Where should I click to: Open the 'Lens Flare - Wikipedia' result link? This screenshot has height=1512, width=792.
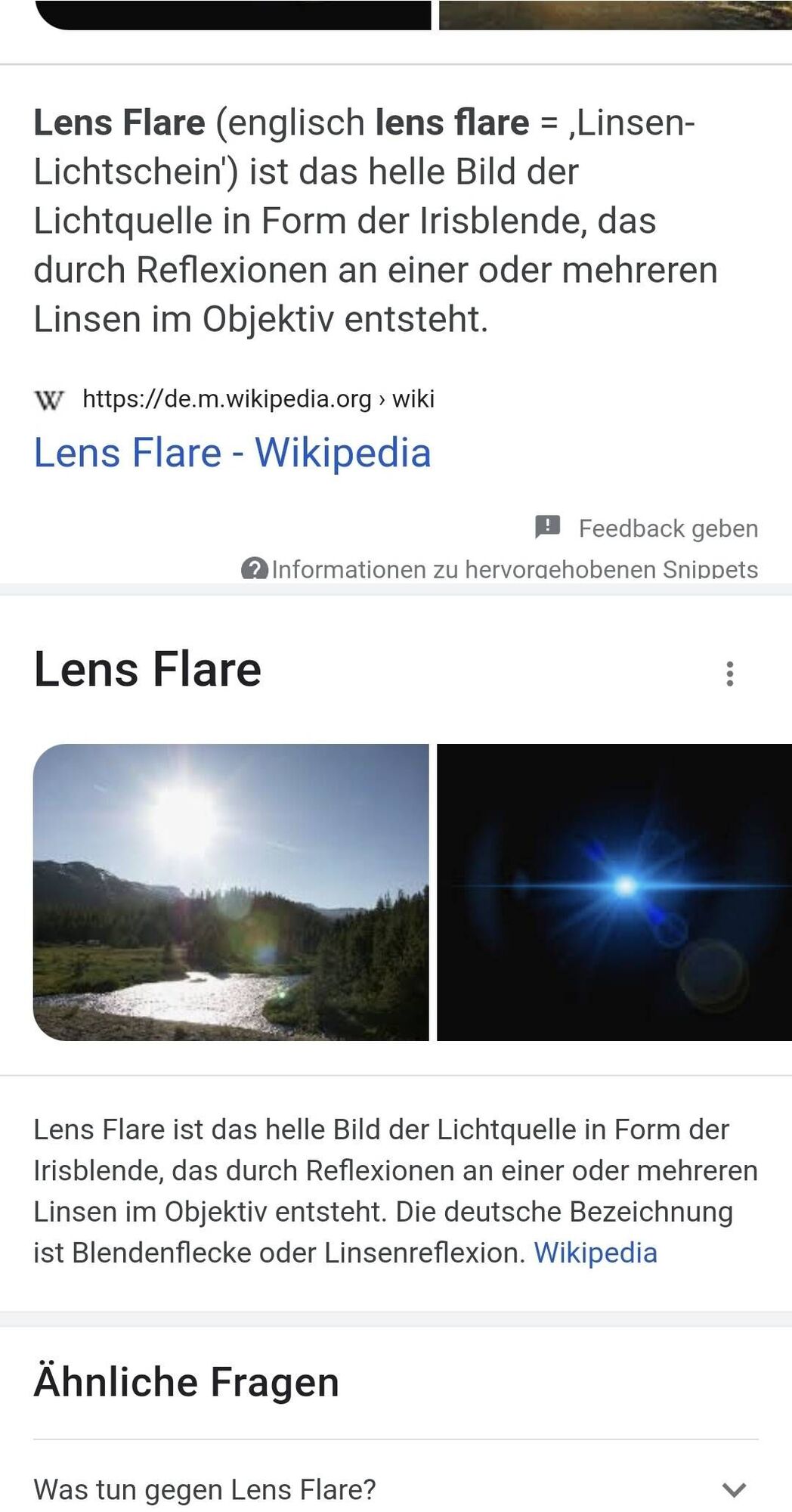click(232, 452)
